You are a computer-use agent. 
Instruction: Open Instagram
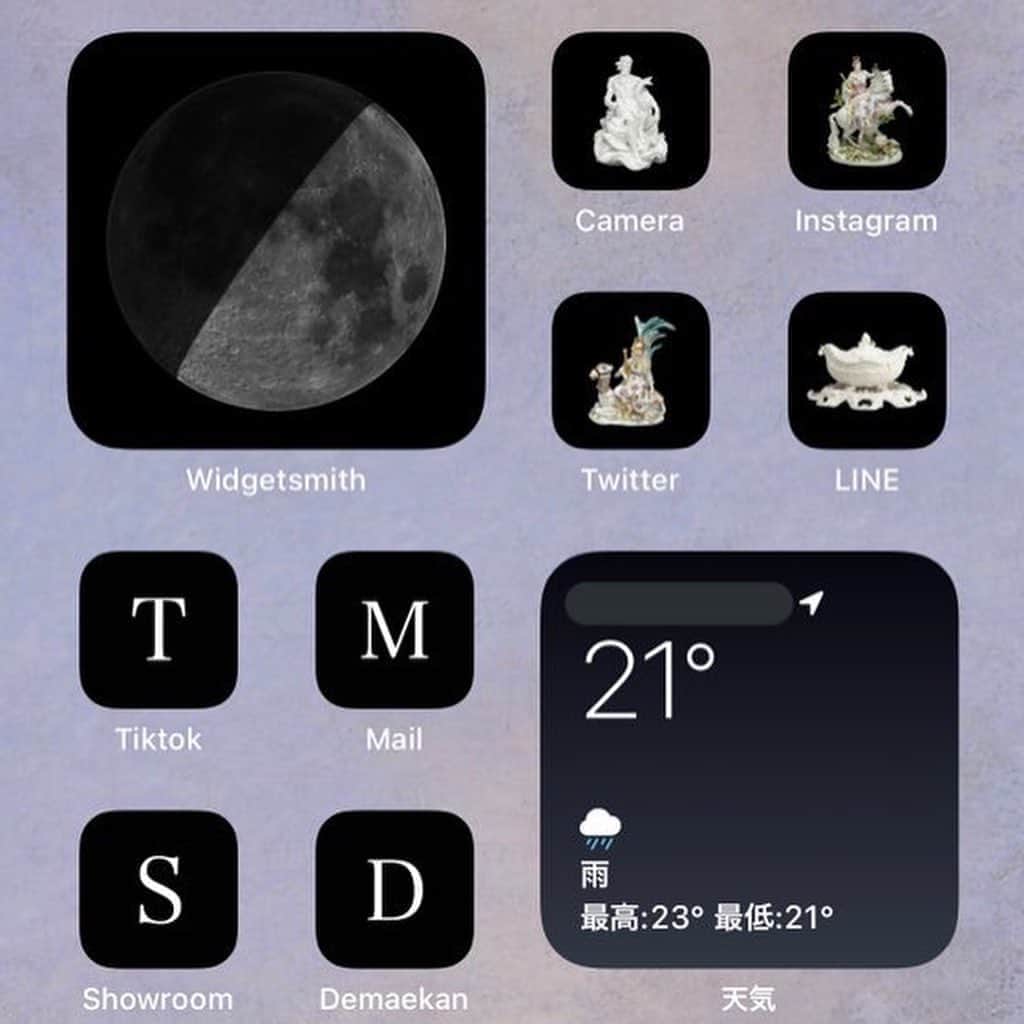867,111
